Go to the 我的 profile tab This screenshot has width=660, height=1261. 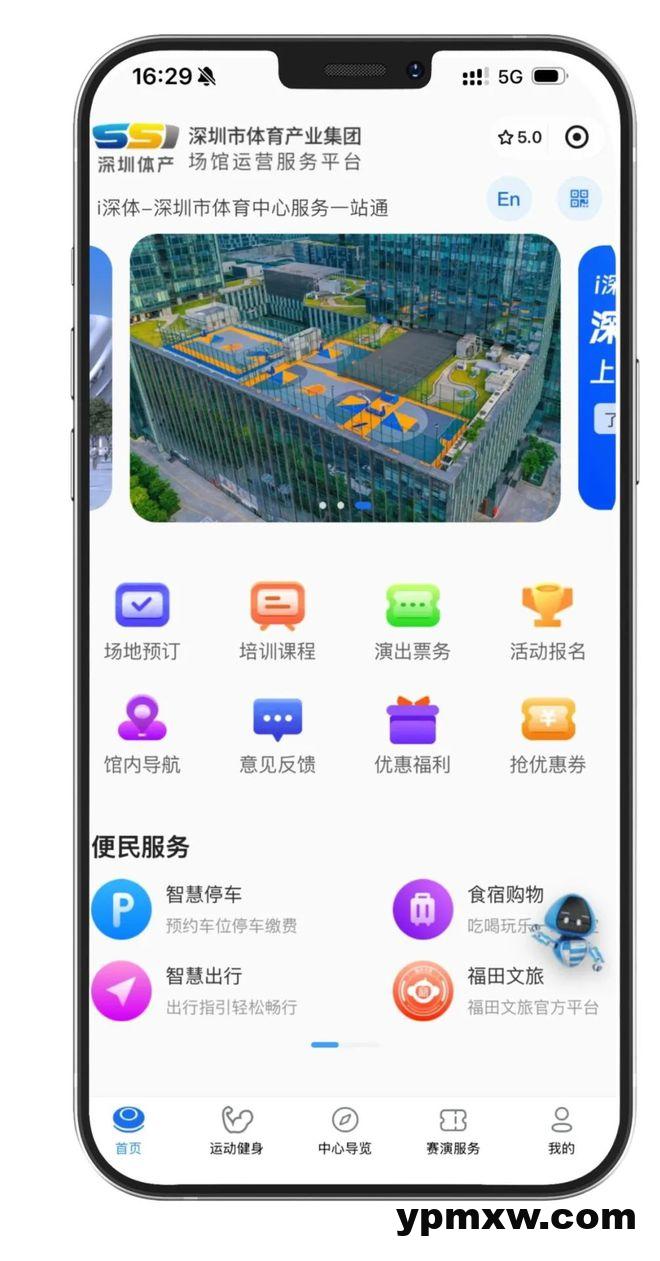click(x=561, y=1130)
